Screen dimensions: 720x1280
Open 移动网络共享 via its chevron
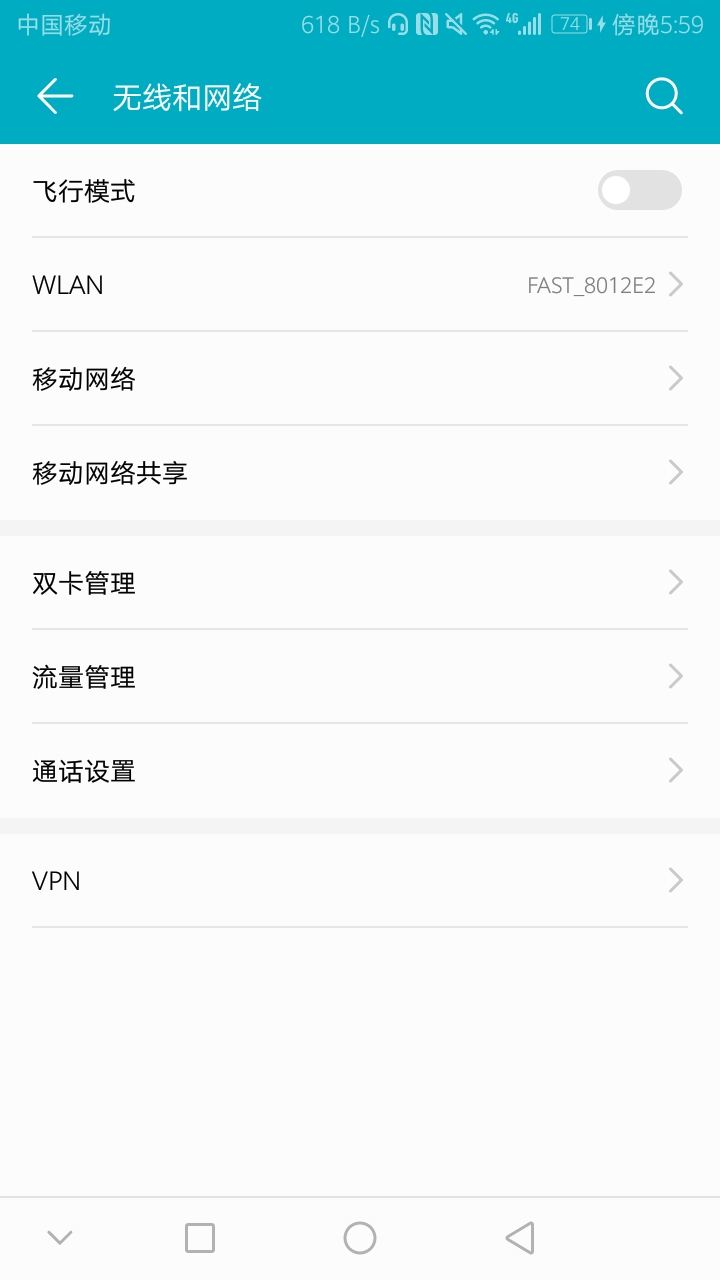pyautogui.click(x=675, y=472)
